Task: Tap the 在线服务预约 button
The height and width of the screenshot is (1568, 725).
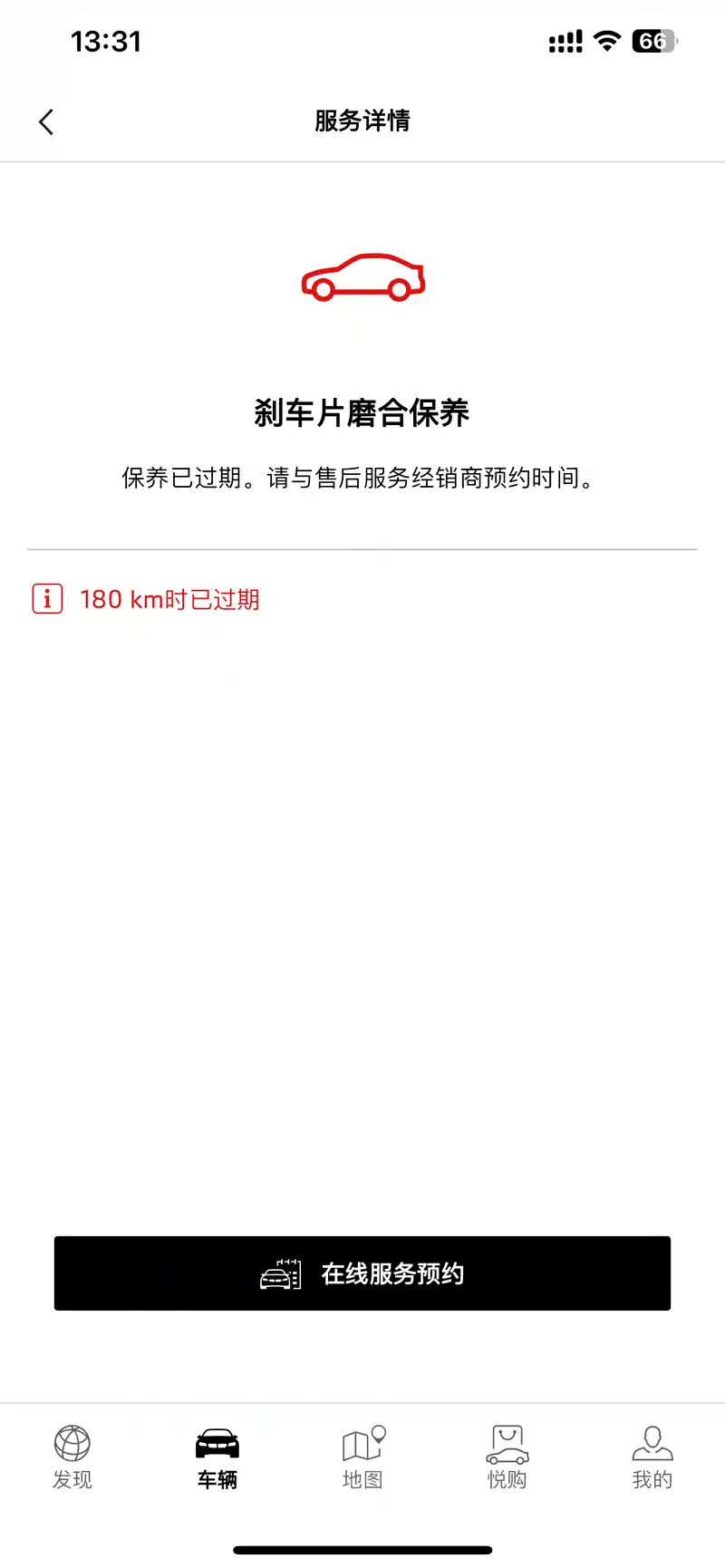Action: pos(362,1273)
